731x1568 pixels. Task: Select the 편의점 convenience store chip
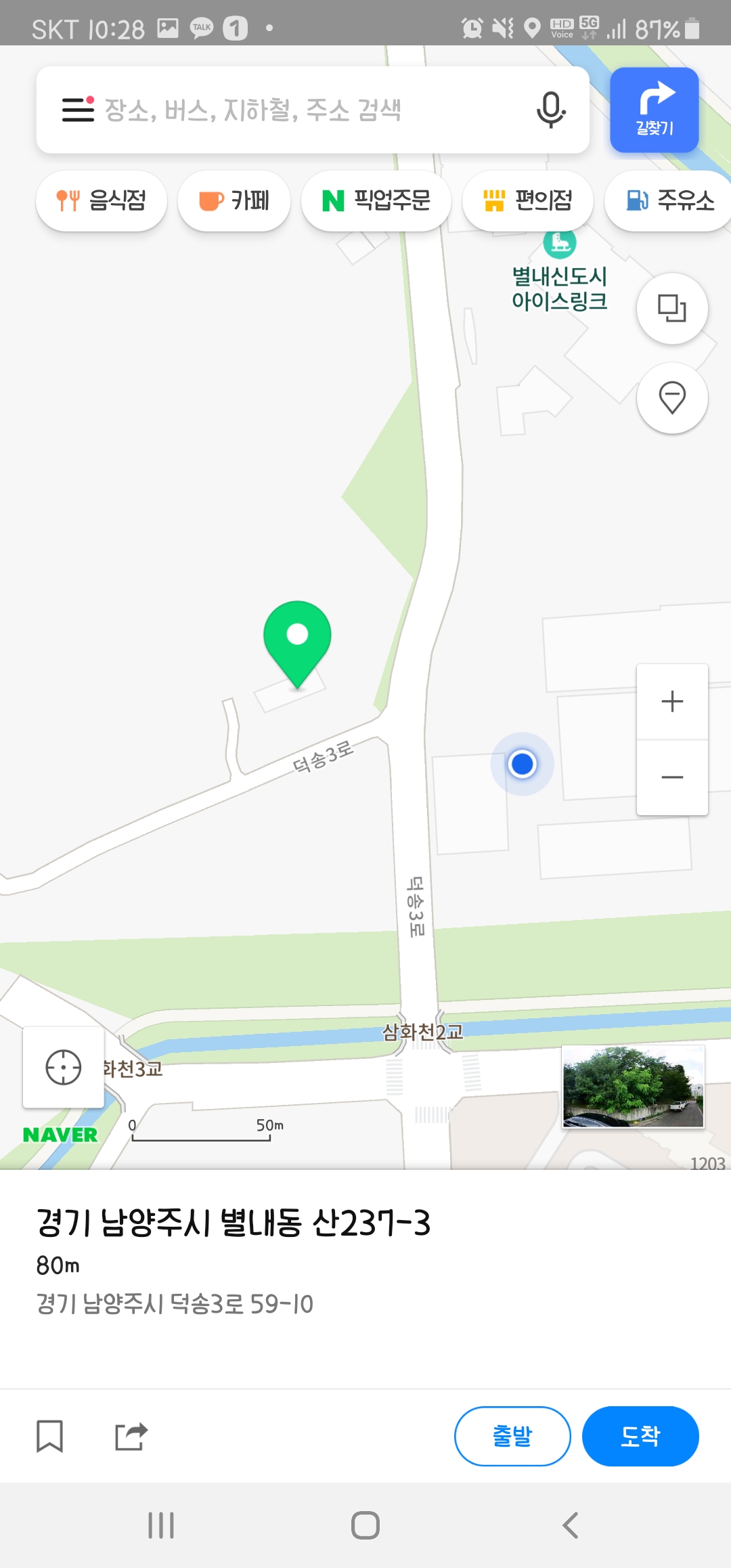[x=528, y=200]
